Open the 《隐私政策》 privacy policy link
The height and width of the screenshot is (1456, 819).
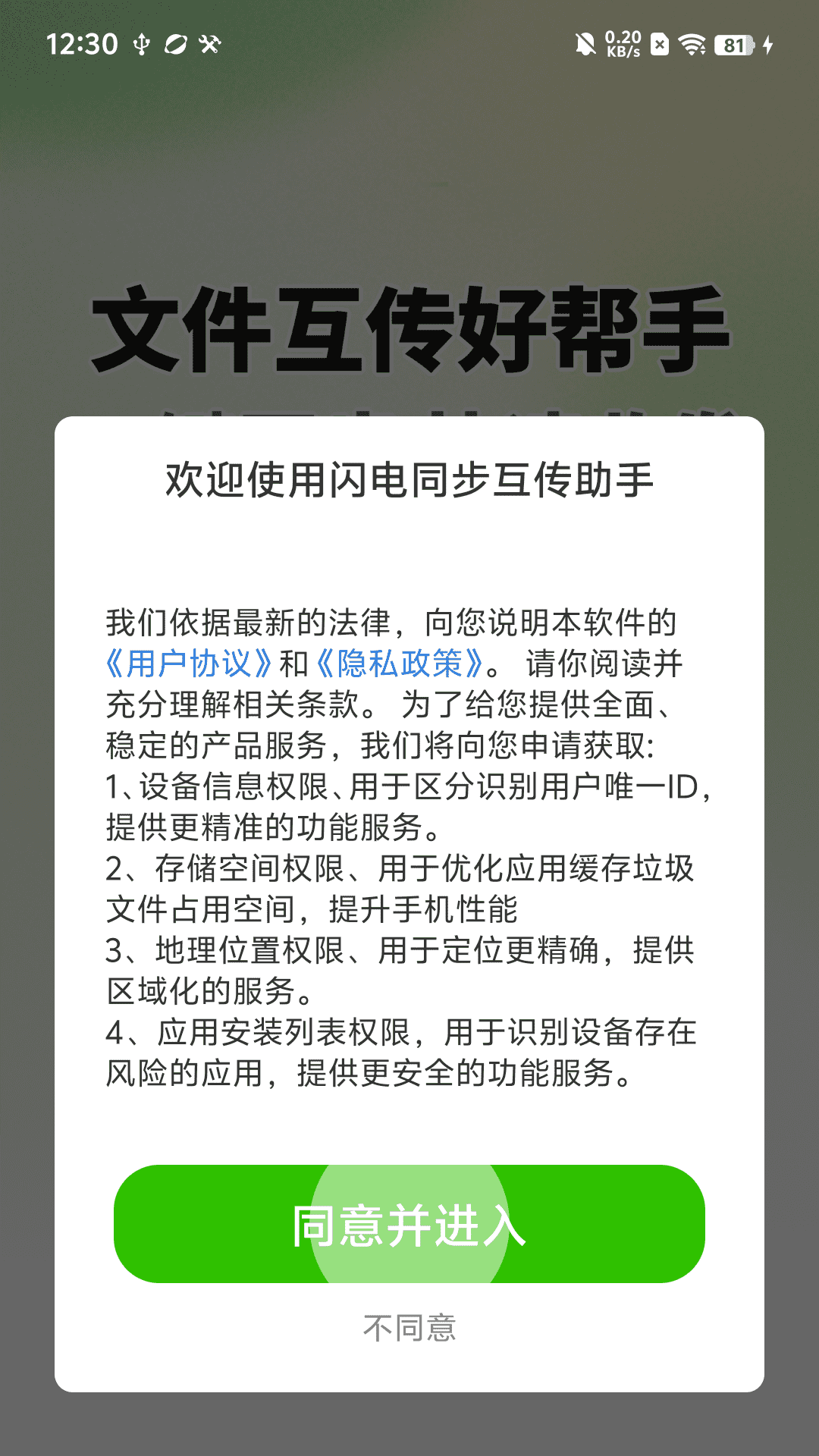click(x=400, y=662)
